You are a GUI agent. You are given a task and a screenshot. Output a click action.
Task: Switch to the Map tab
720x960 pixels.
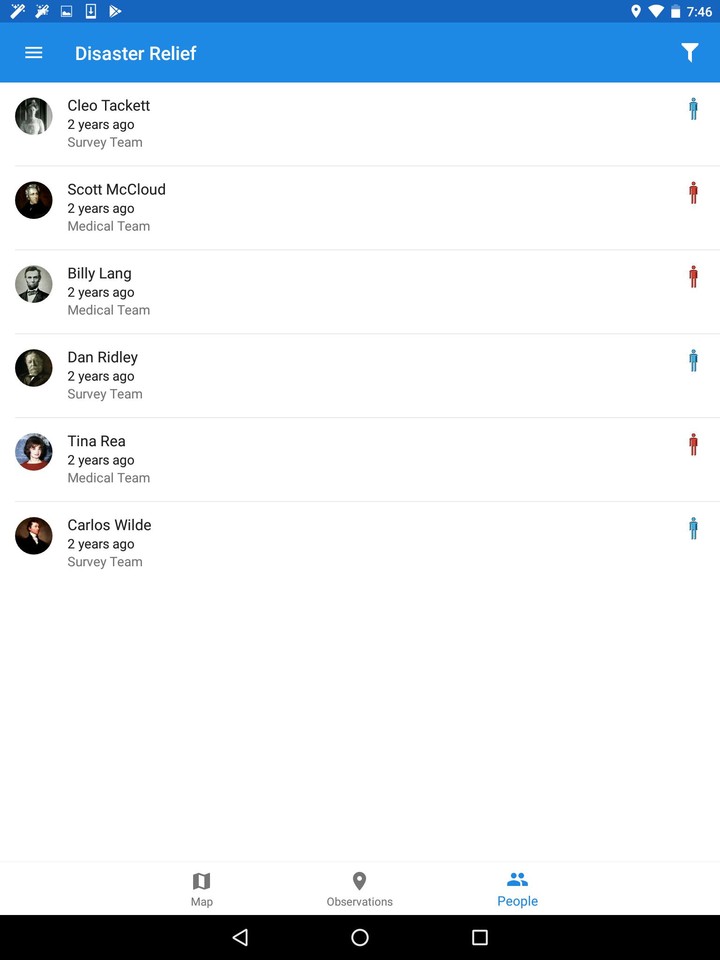(x=202, y=888)
